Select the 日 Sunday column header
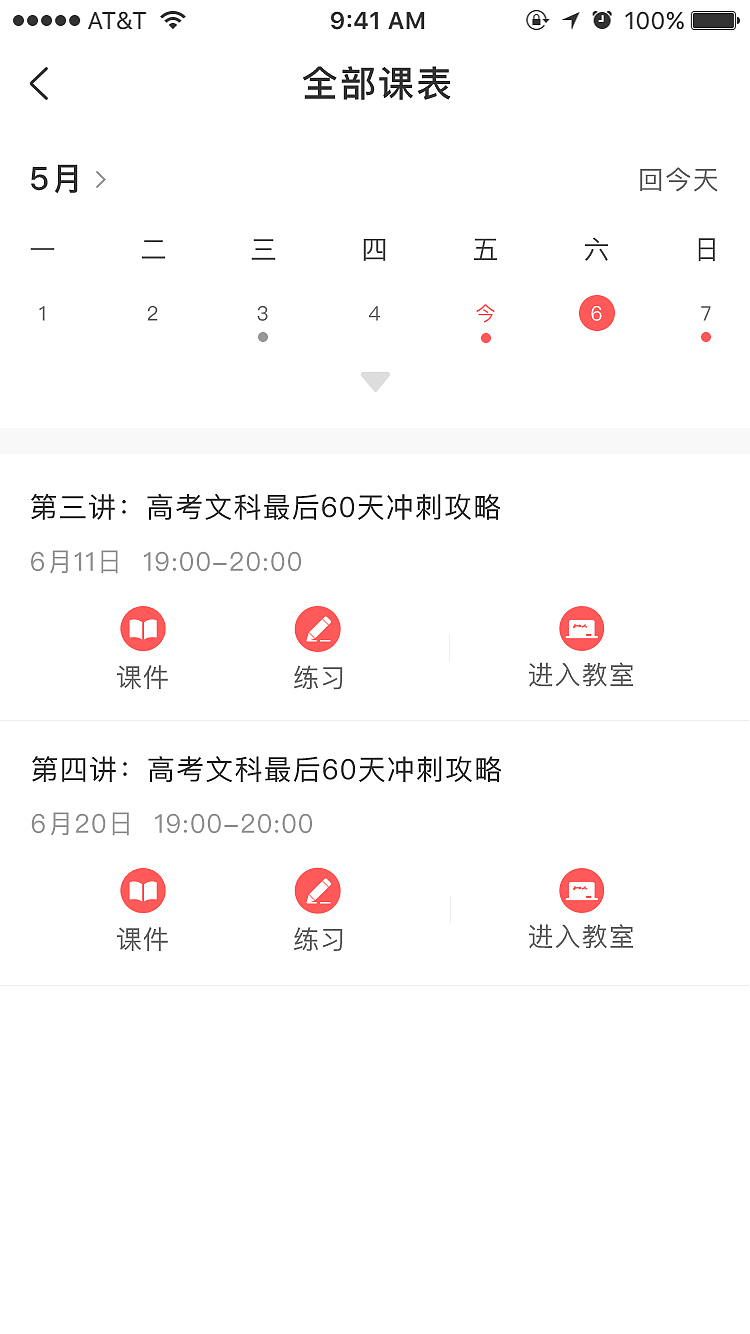Viewport: 750px width, 1334px height. 706,249
